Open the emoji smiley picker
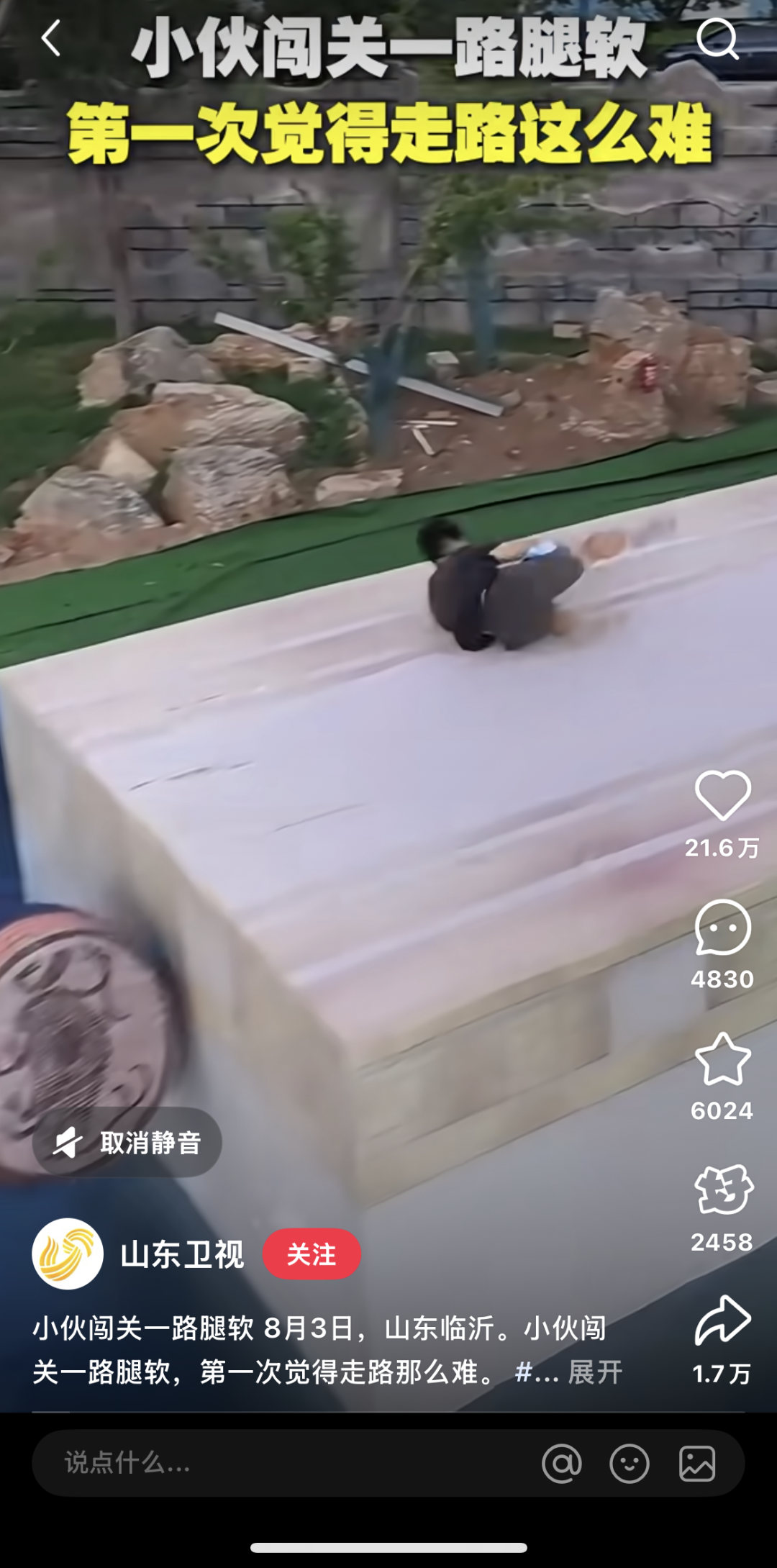Viewport: 777px width, 1568px height. (630, 1463)
